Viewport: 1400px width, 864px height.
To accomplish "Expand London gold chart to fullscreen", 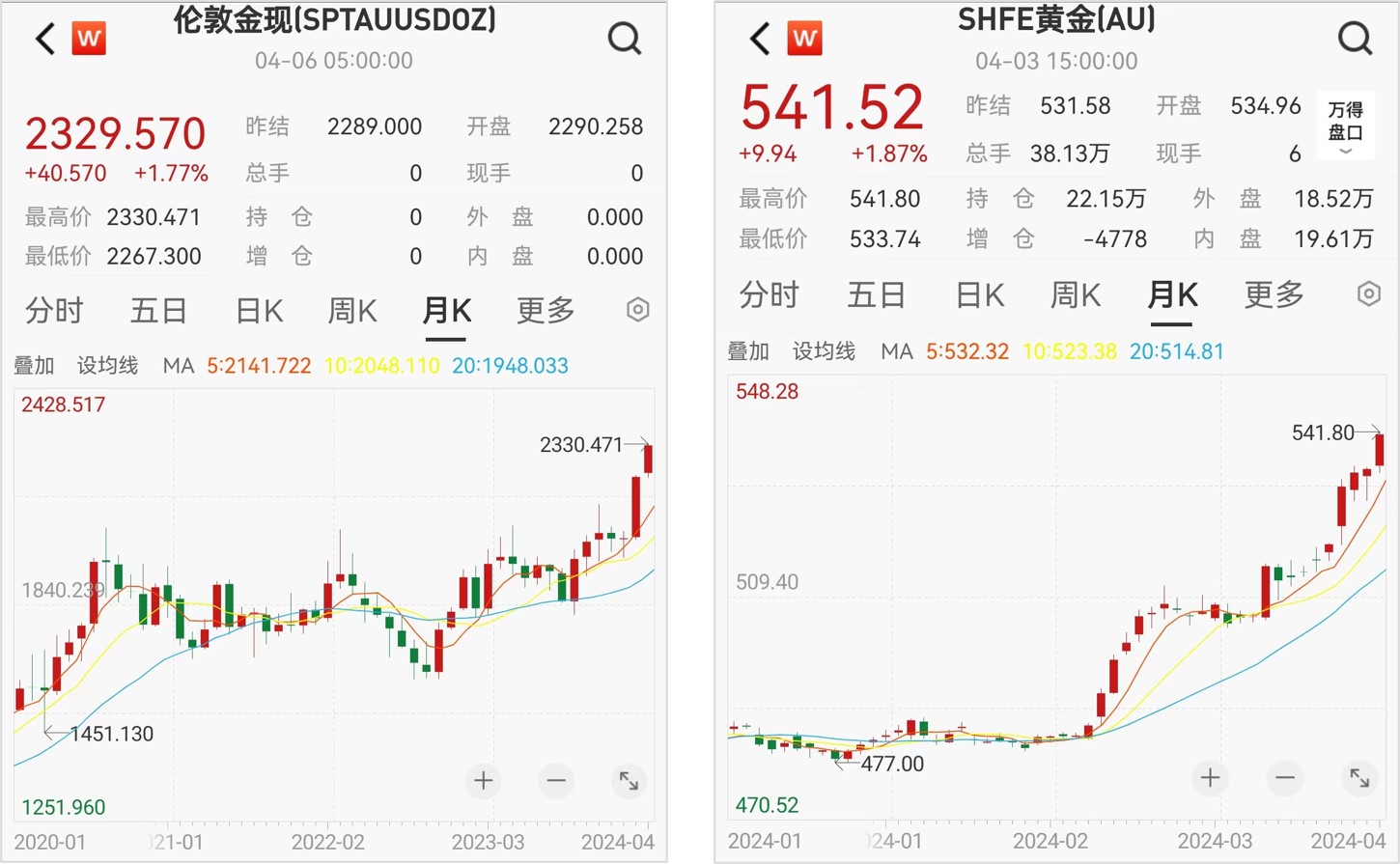I will (x=629, y=780).
